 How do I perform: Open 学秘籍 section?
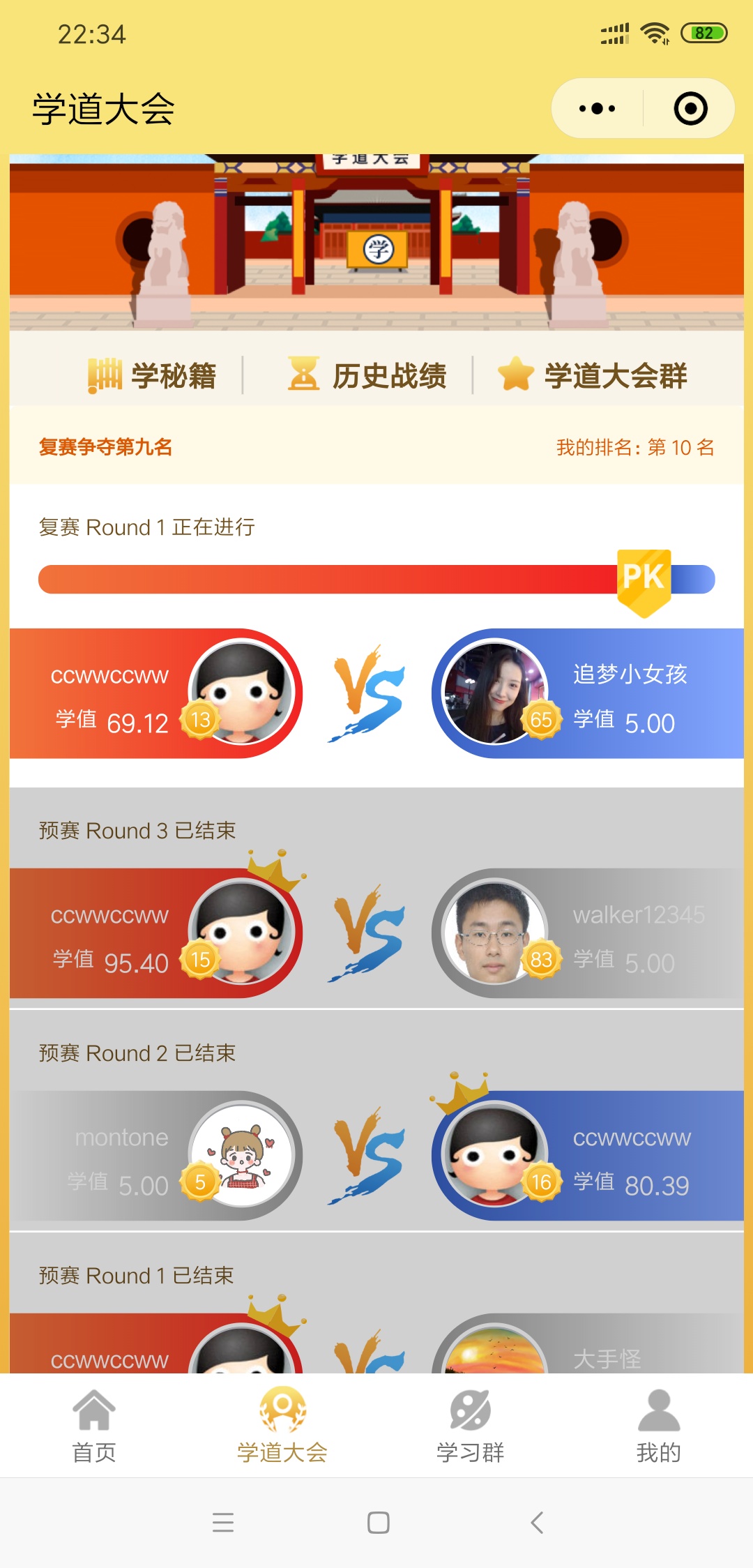152,375
